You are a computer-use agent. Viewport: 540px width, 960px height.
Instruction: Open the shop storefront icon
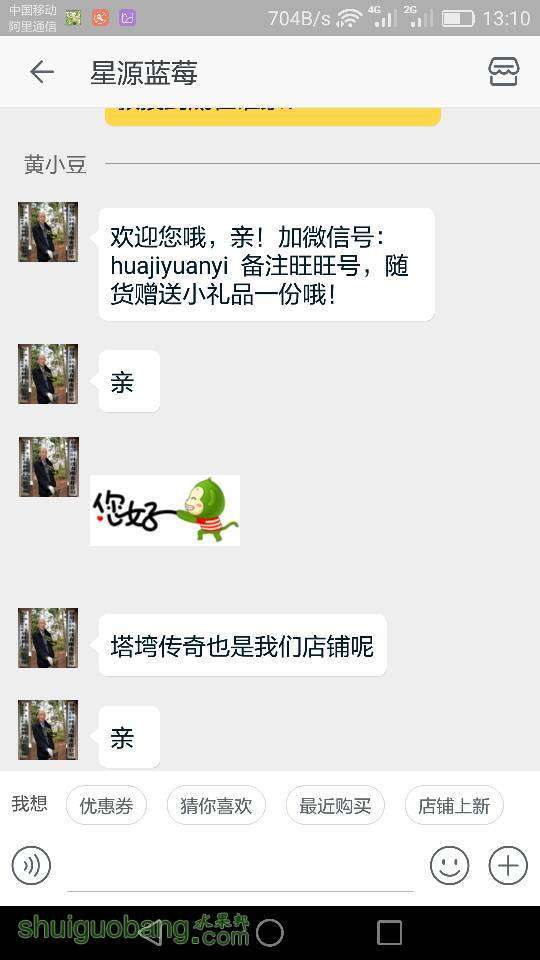(x=503, y=72)
